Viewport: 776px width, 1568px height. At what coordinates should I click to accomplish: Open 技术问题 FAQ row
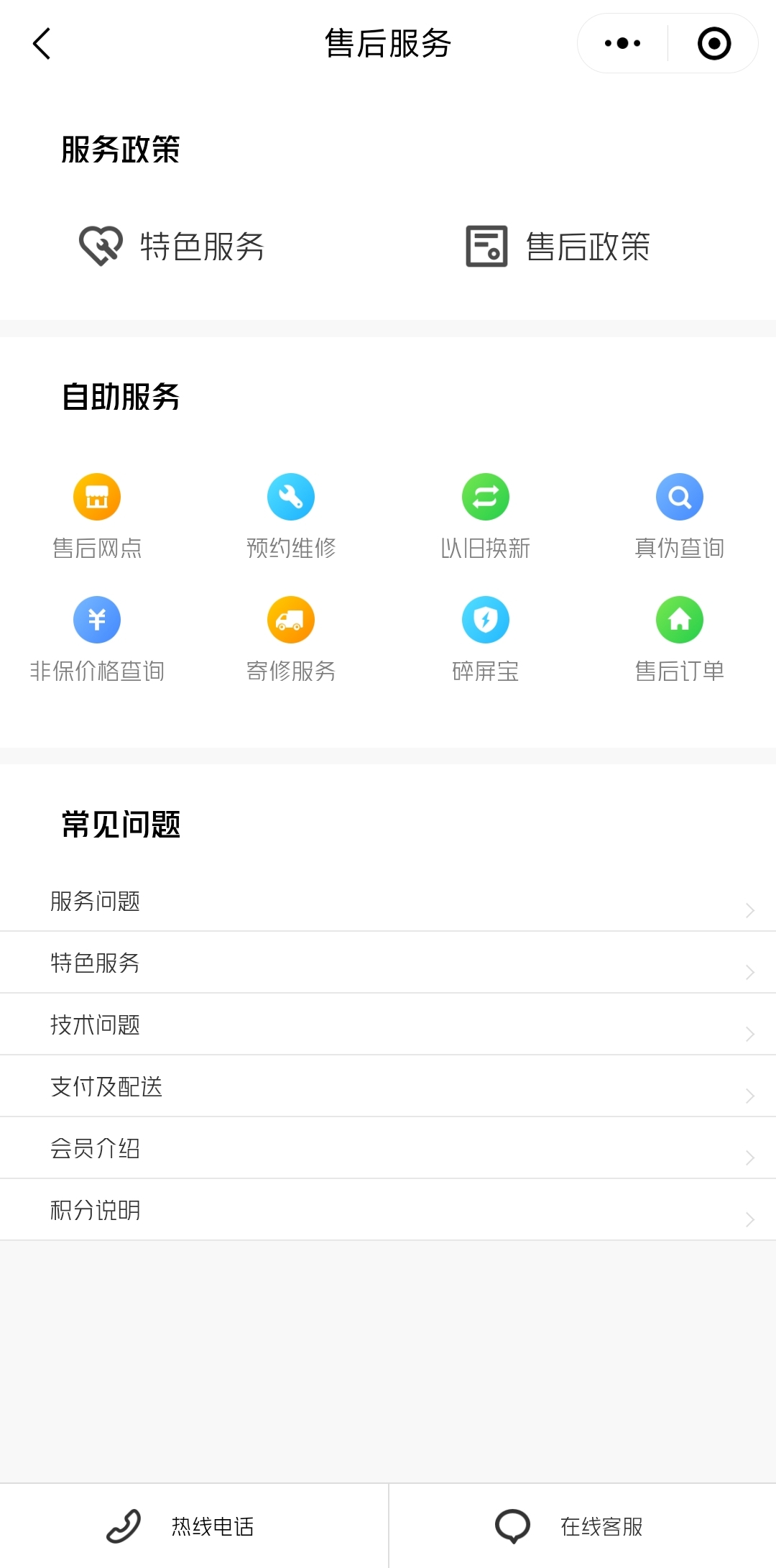[x=388, y=1025]
